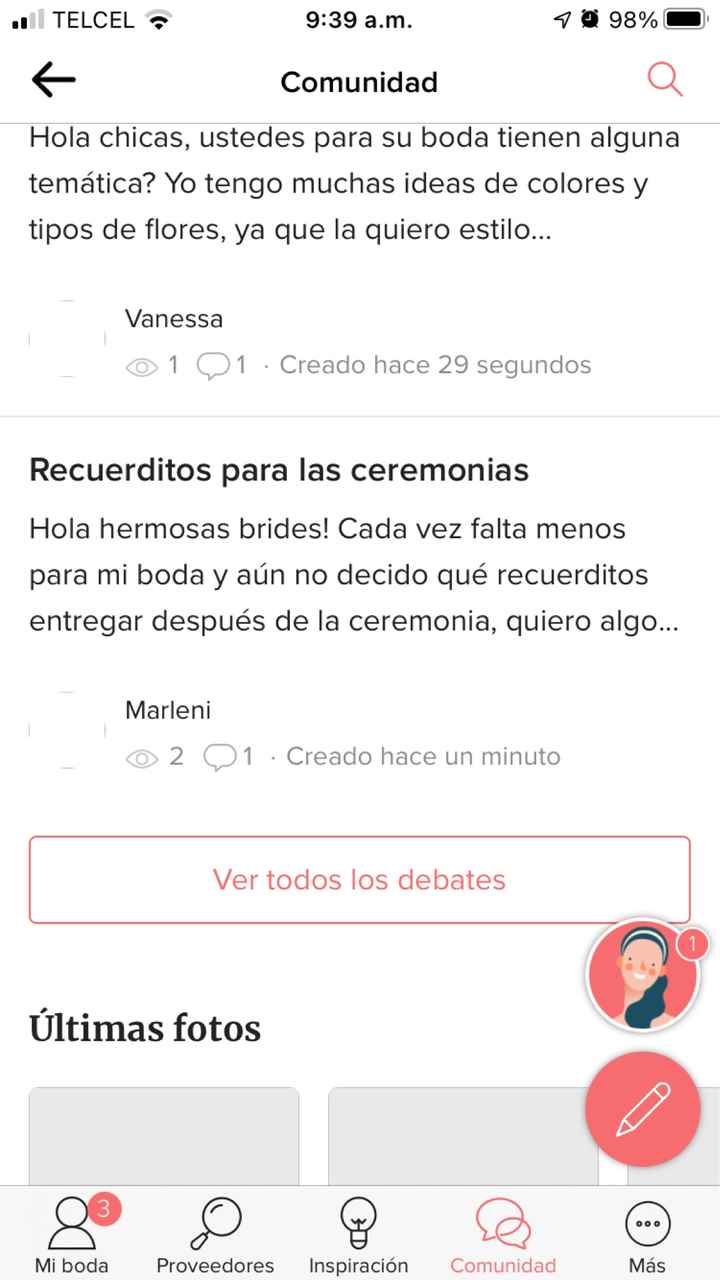Tap the assistant avatar with notification badge
Viewport: 720px width, 1280px height.
(643, 973)
